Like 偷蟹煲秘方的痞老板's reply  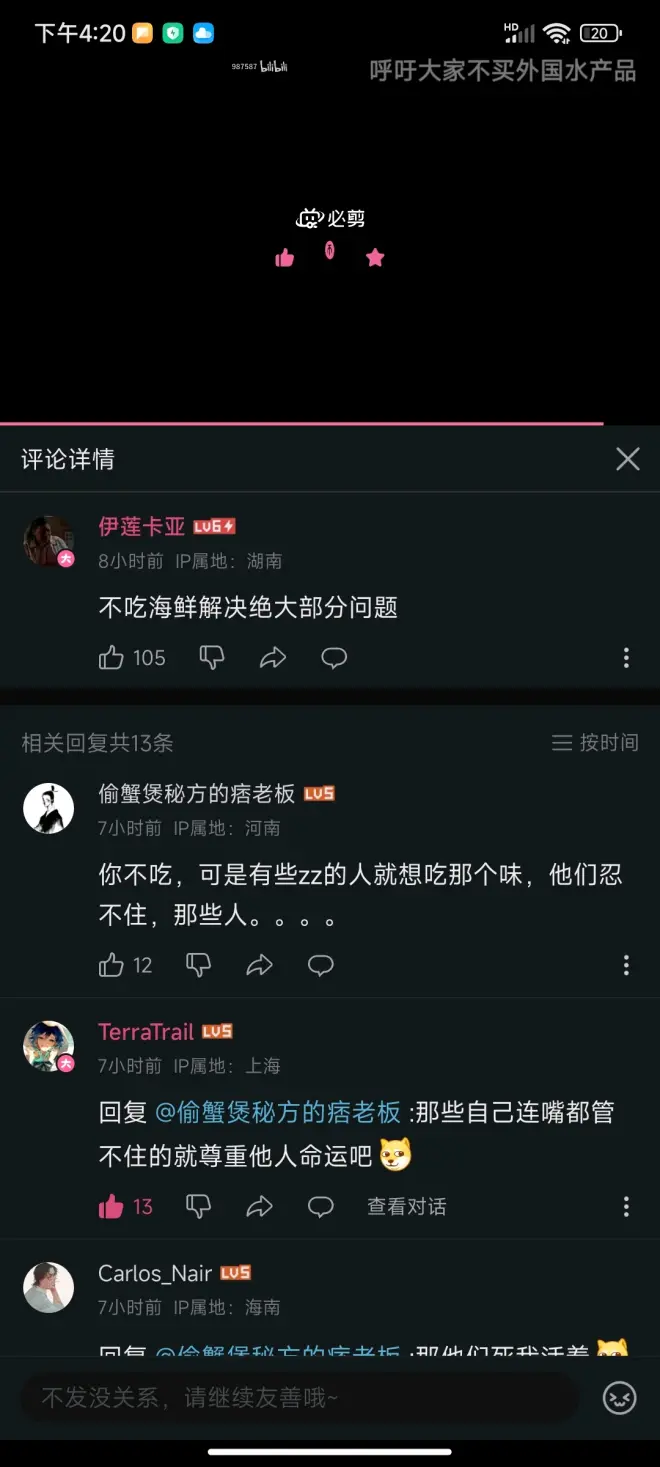[112, 965]
